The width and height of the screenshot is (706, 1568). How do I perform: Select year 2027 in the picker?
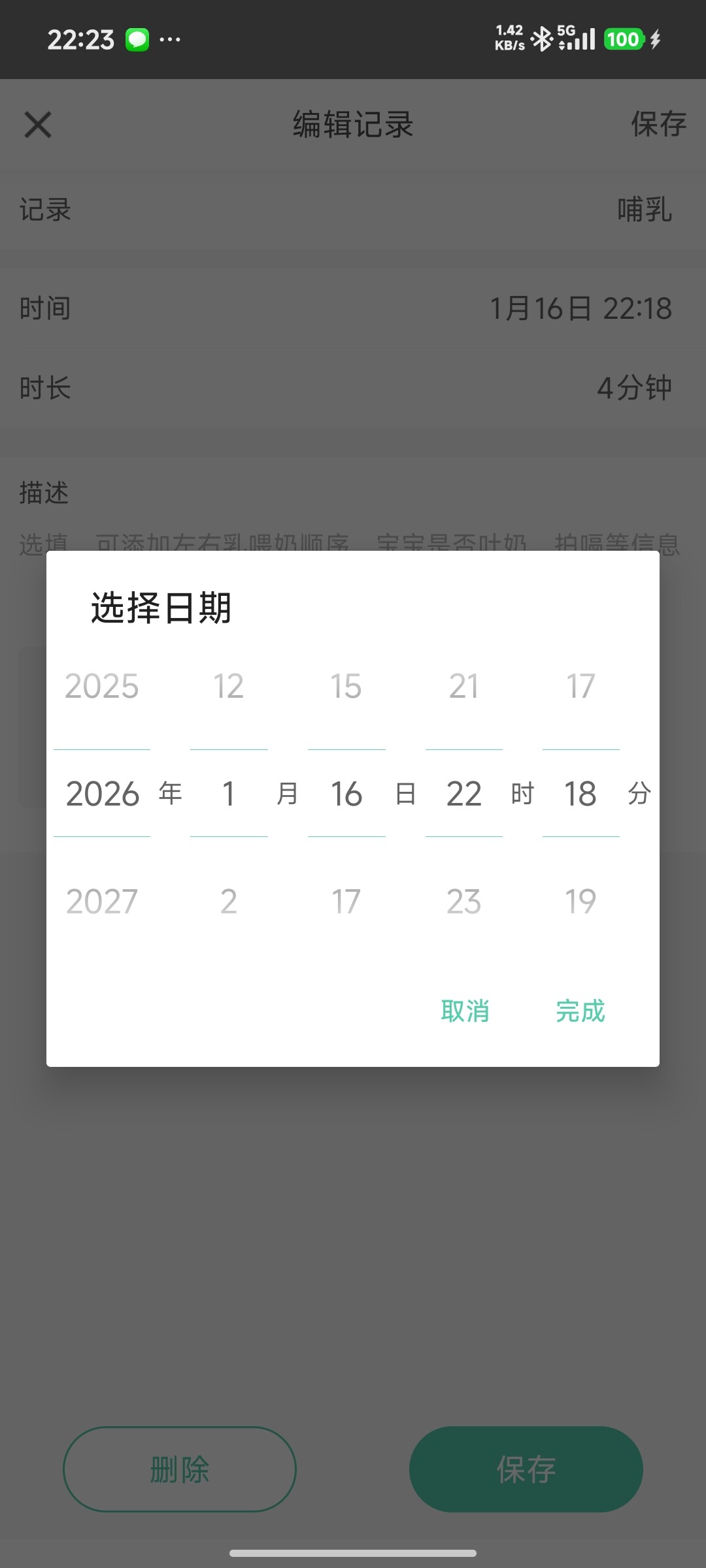(x=102, y=902)
